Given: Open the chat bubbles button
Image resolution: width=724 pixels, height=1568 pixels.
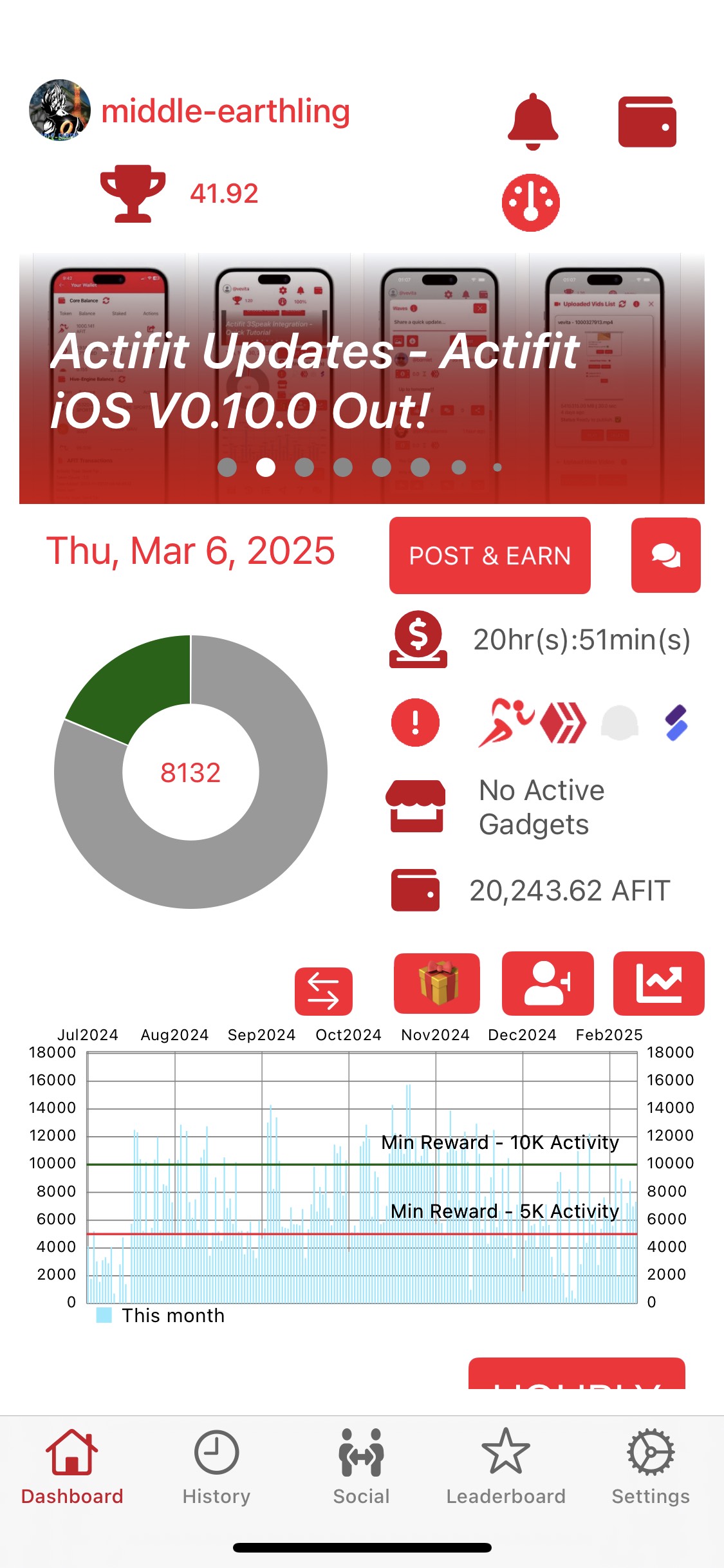Looking at the screenshot, I should [x=666, y=555].
